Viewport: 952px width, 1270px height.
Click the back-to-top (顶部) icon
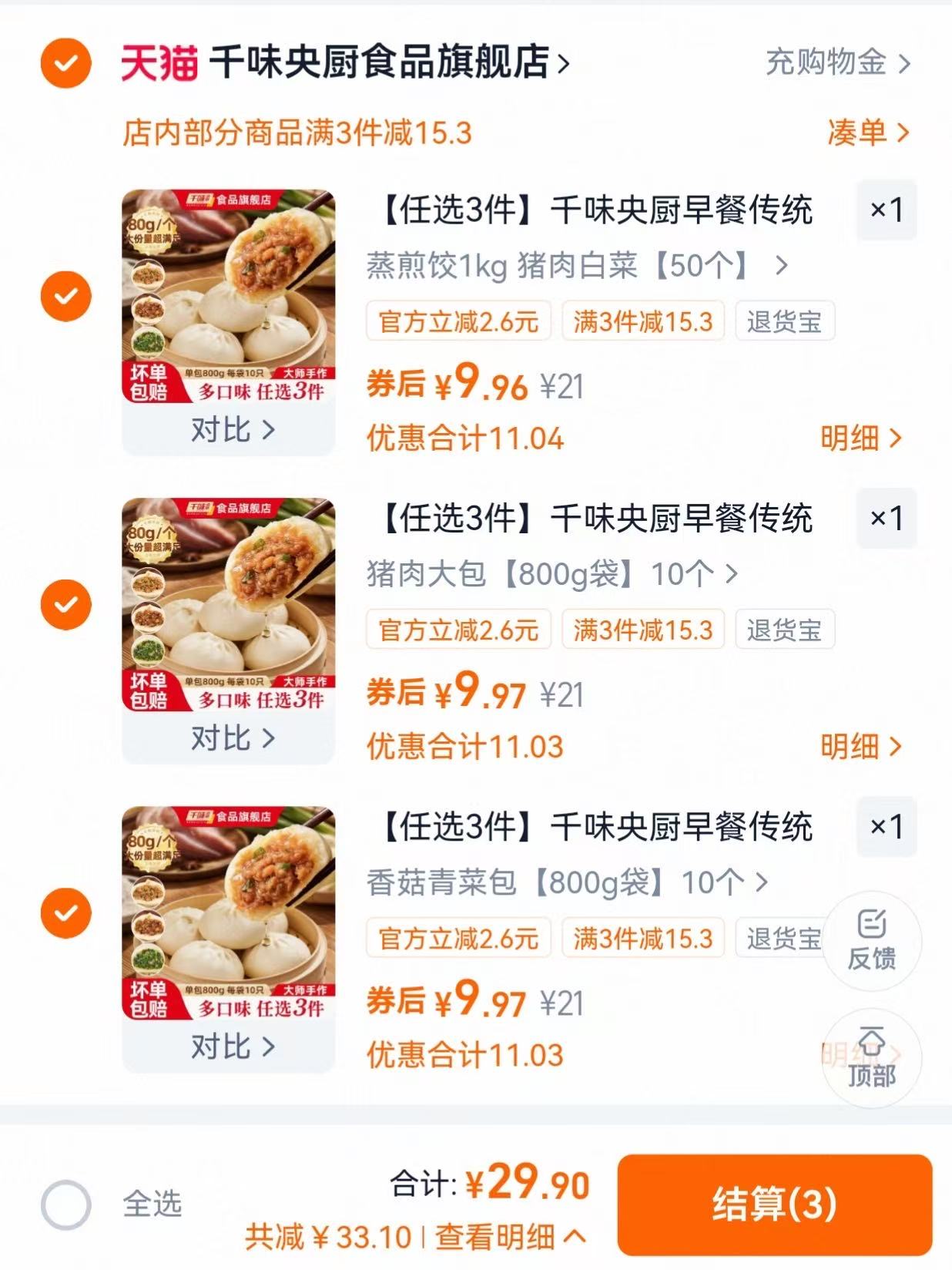point(871,1060)
